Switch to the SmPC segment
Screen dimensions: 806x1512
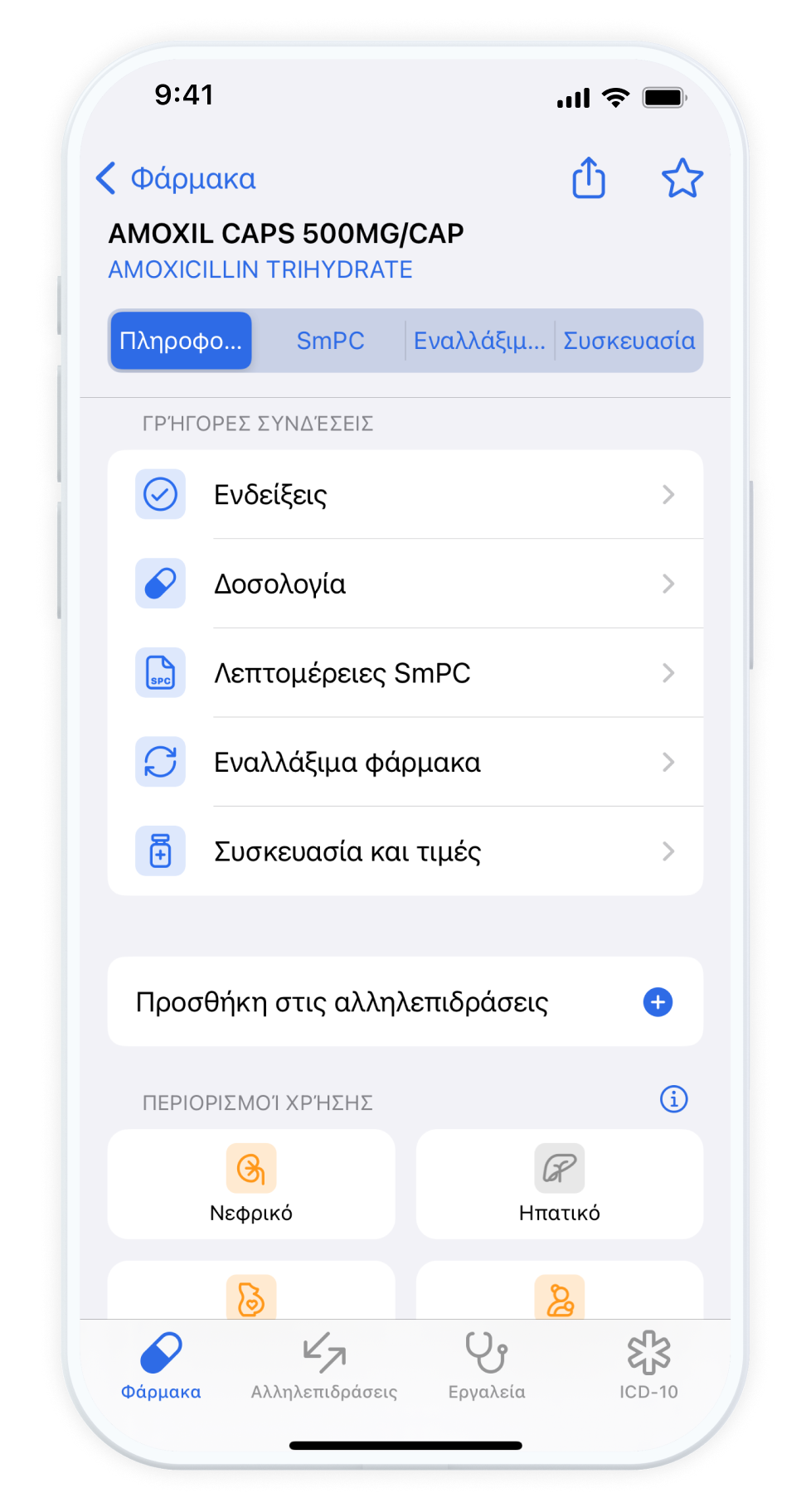coord(330,341)
